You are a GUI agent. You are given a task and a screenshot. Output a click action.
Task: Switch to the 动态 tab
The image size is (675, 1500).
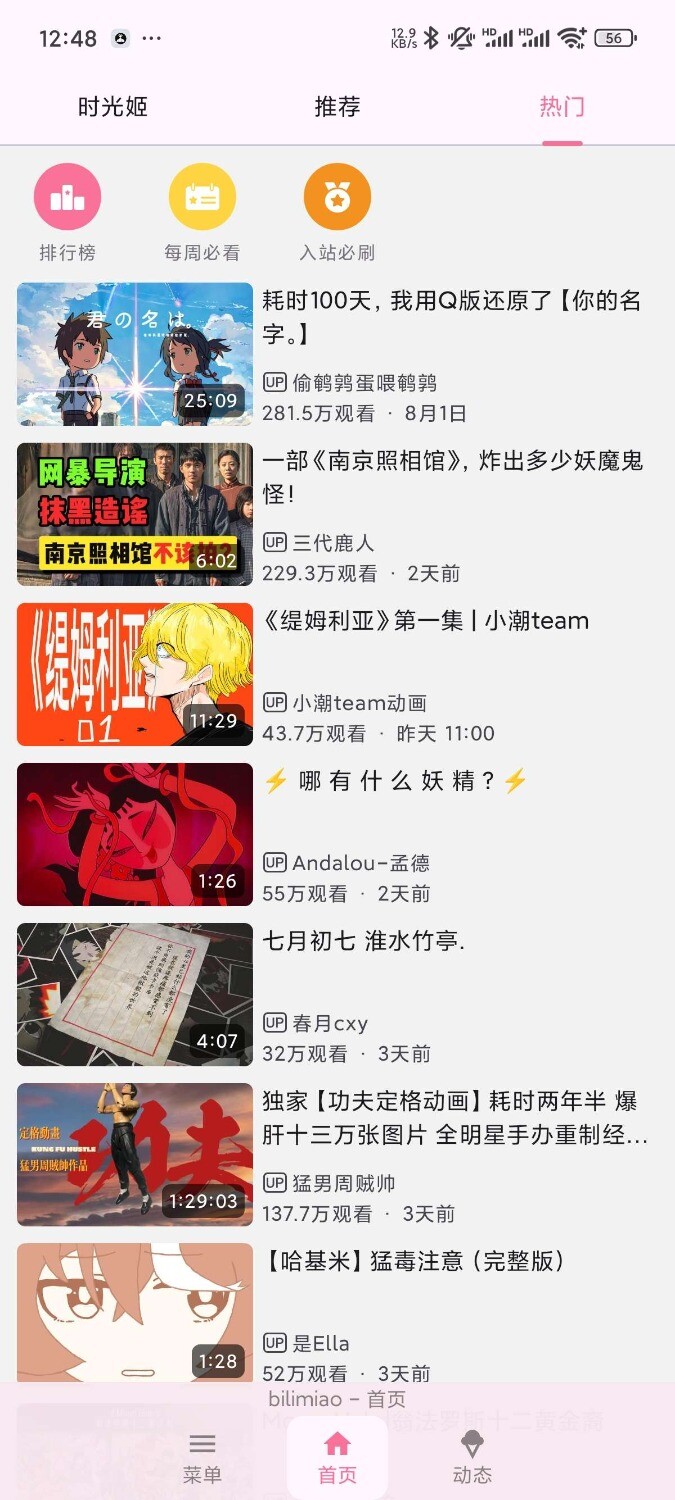(472, 1457)
